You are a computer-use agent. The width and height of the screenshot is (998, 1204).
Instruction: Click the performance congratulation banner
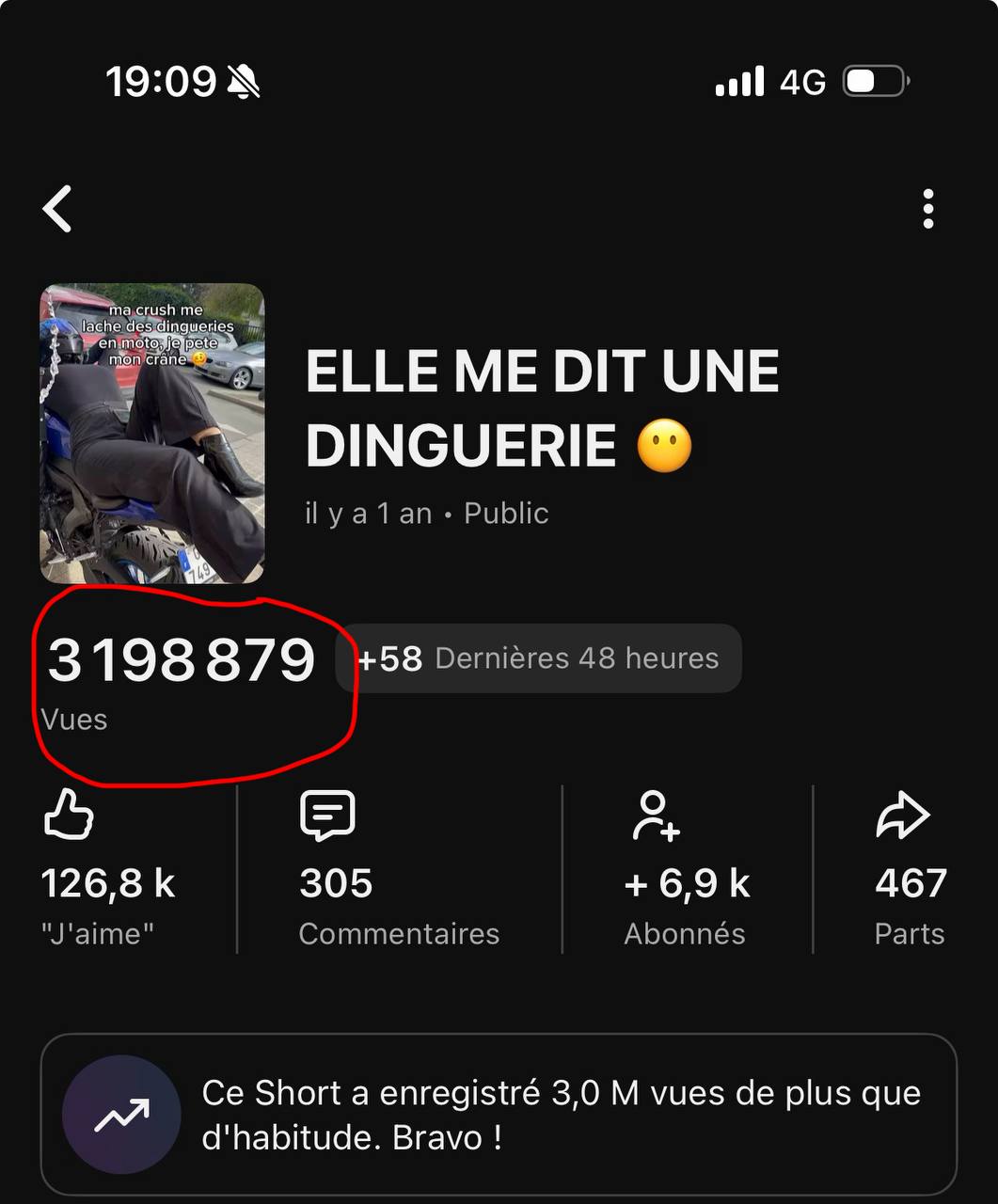499,1114
